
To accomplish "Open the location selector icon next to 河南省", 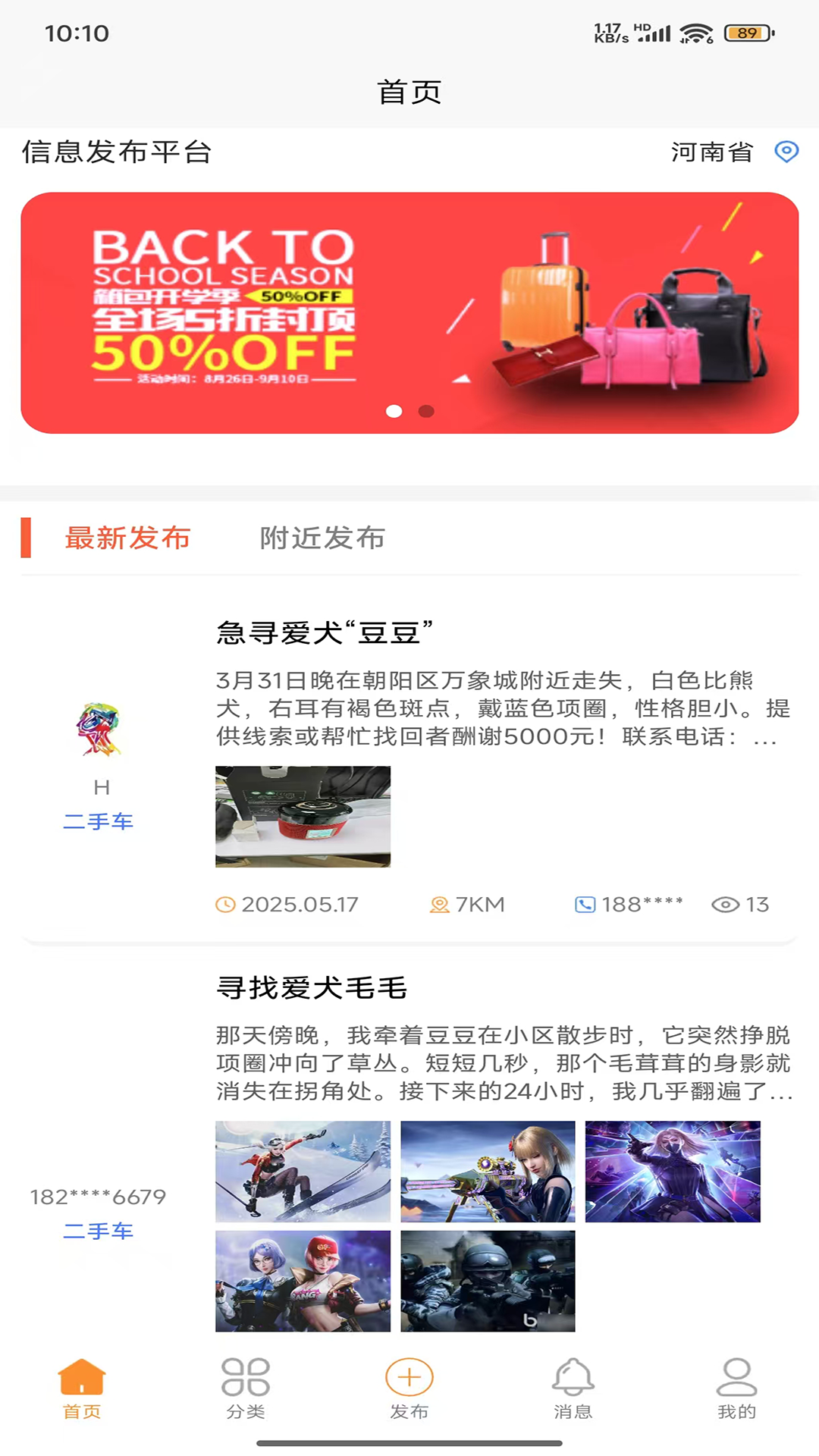I will coord(786,152).
